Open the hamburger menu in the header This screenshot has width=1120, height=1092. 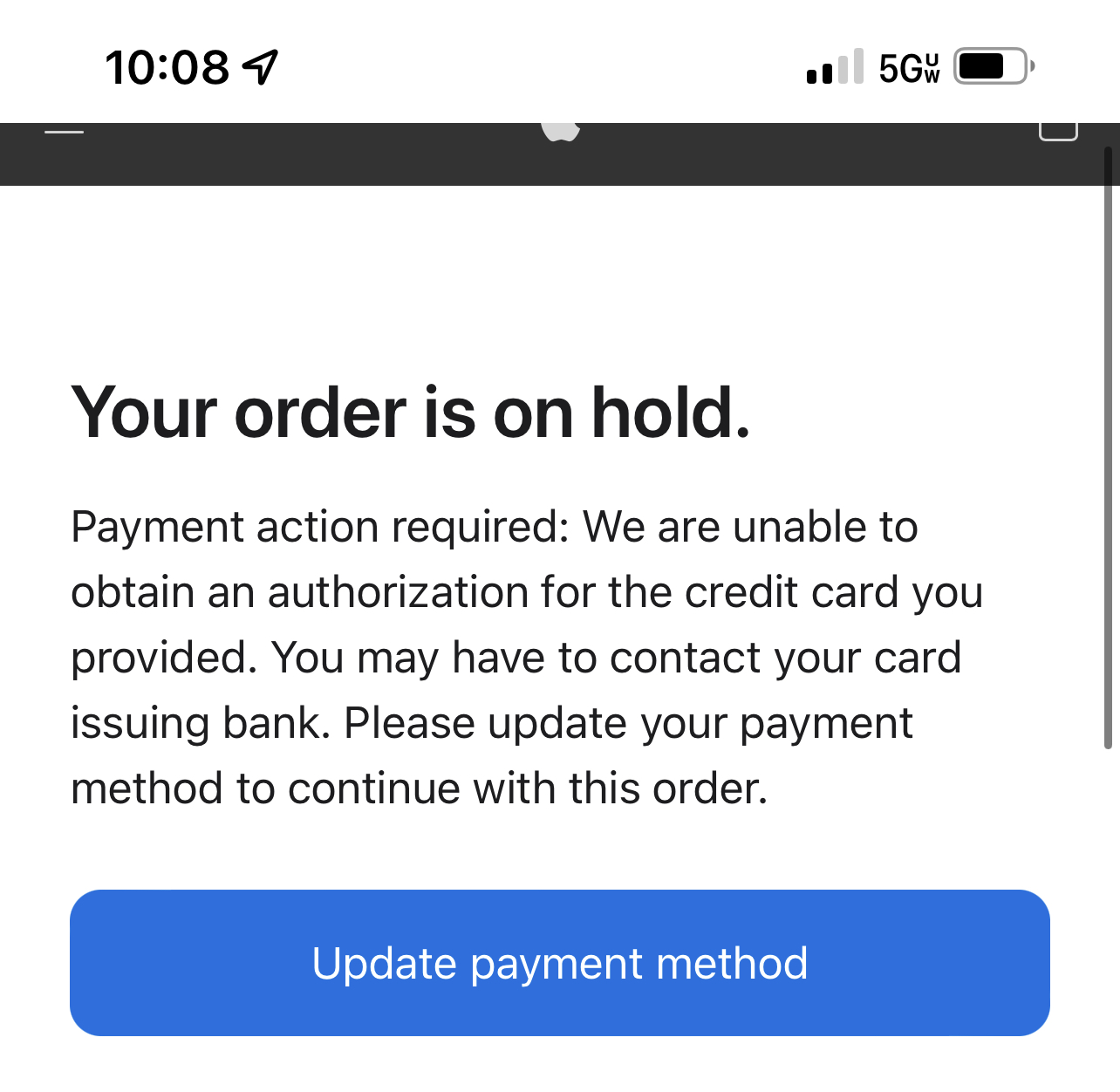click(65, 132)
